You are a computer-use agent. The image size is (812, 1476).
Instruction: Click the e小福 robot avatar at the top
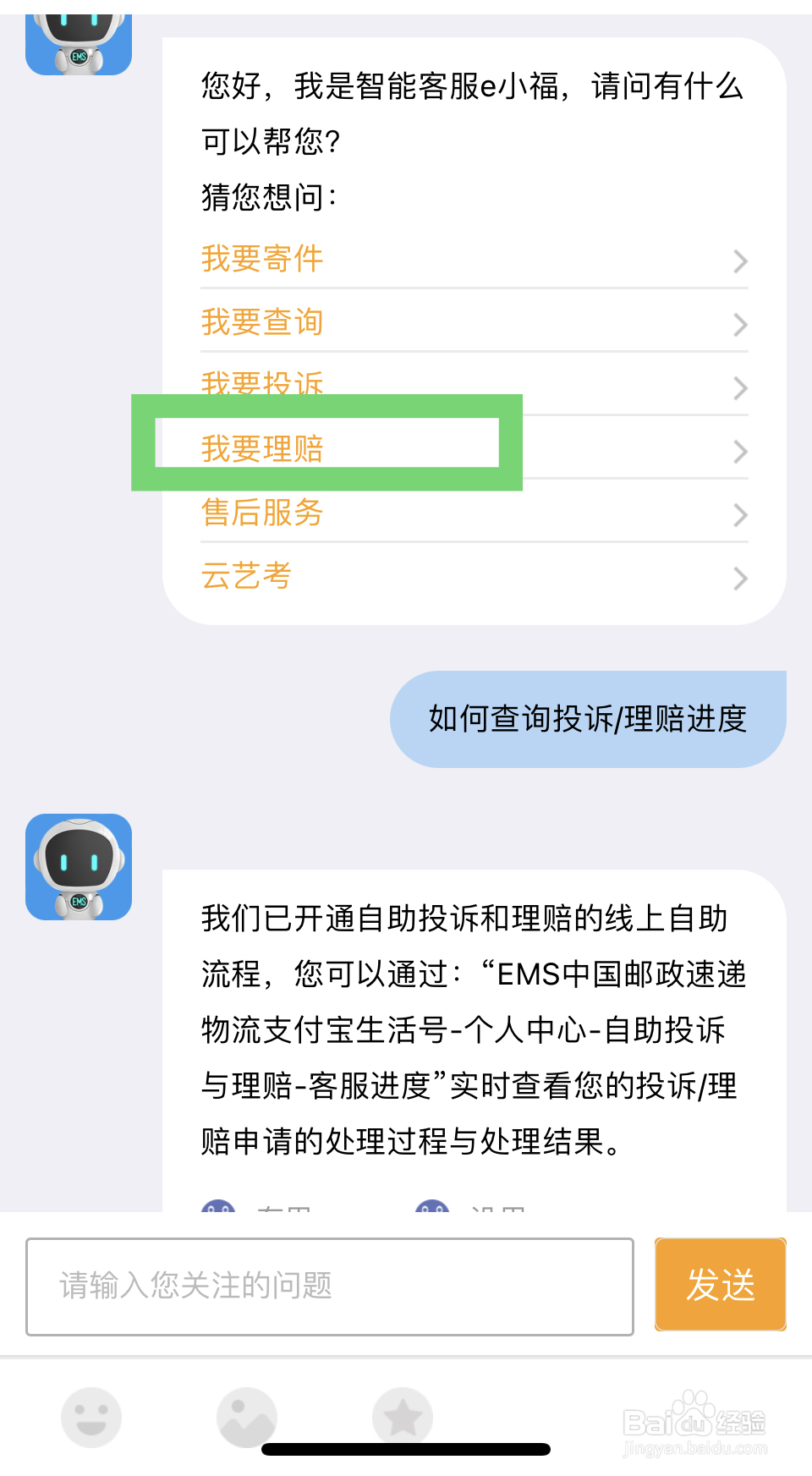[79, 38]
